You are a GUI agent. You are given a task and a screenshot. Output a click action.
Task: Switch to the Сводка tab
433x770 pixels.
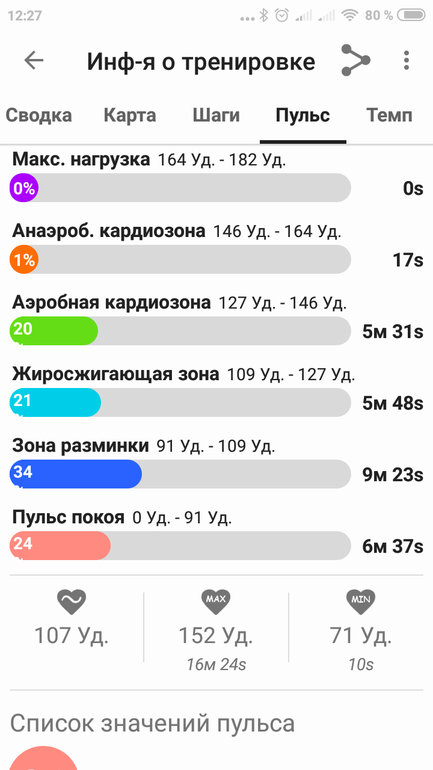pos(39,115)
